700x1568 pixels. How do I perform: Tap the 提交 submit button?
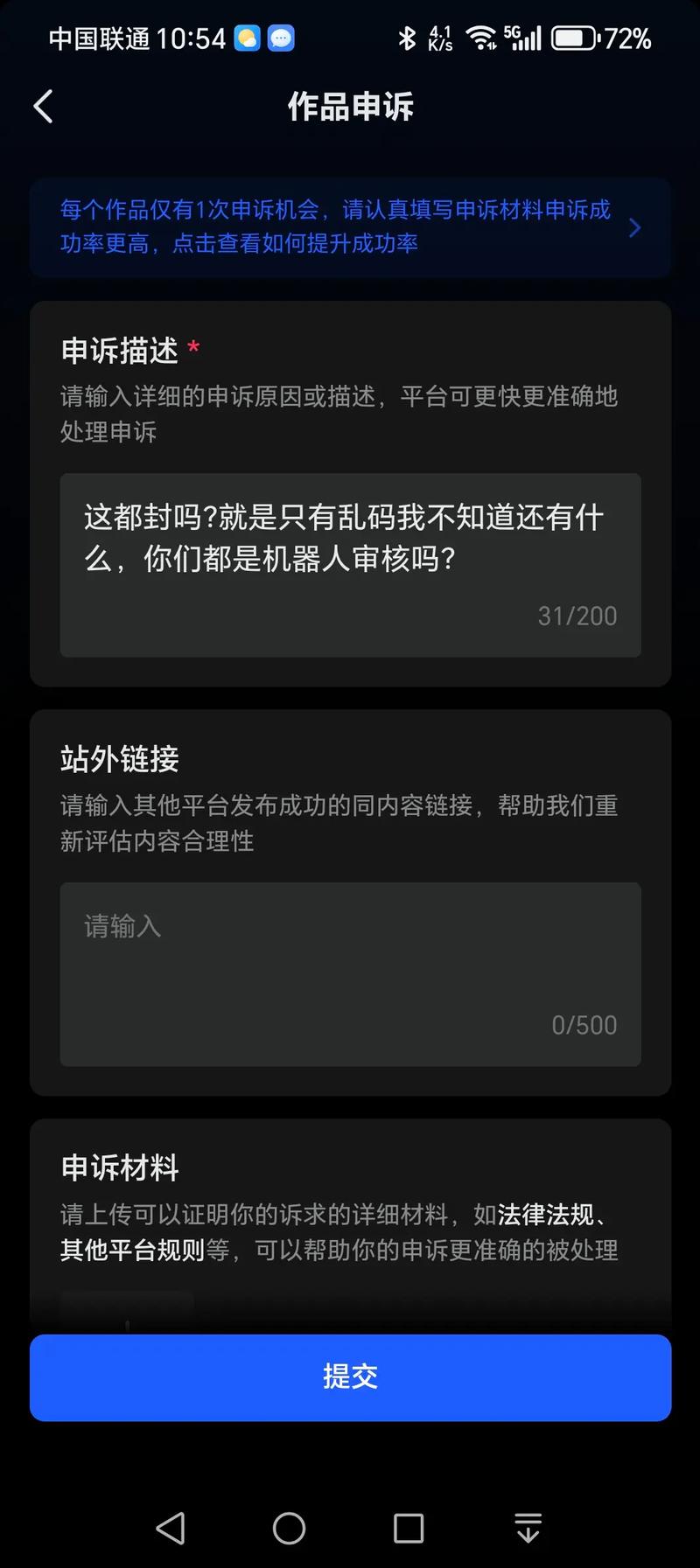(x=350, y=1377)
